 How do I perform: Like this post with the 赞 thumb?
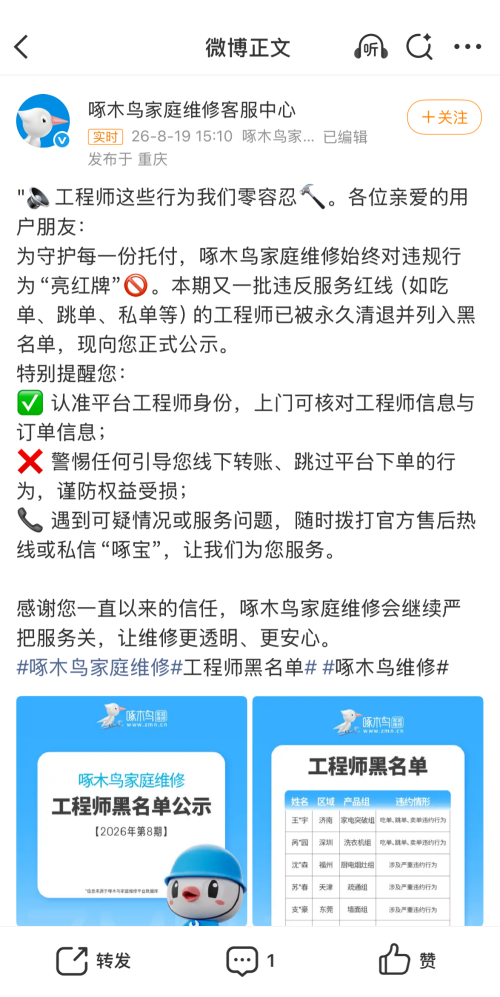click(408, 961)
